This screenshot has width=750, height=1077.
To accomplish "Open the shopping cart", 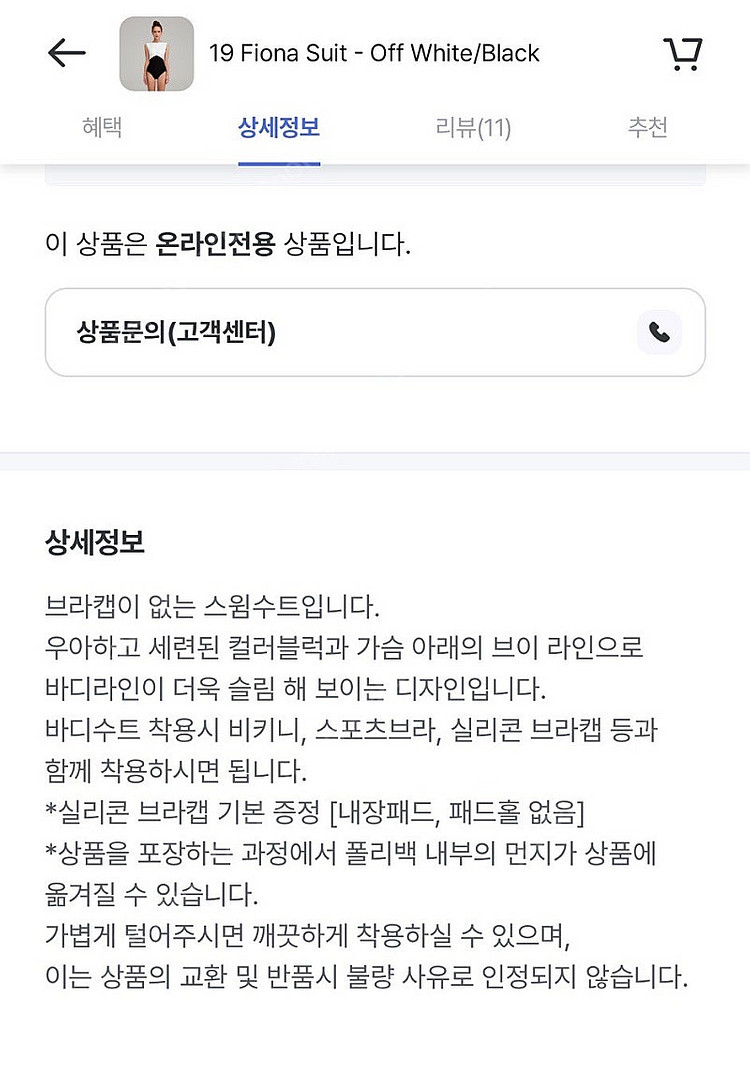I will [683, 54].
